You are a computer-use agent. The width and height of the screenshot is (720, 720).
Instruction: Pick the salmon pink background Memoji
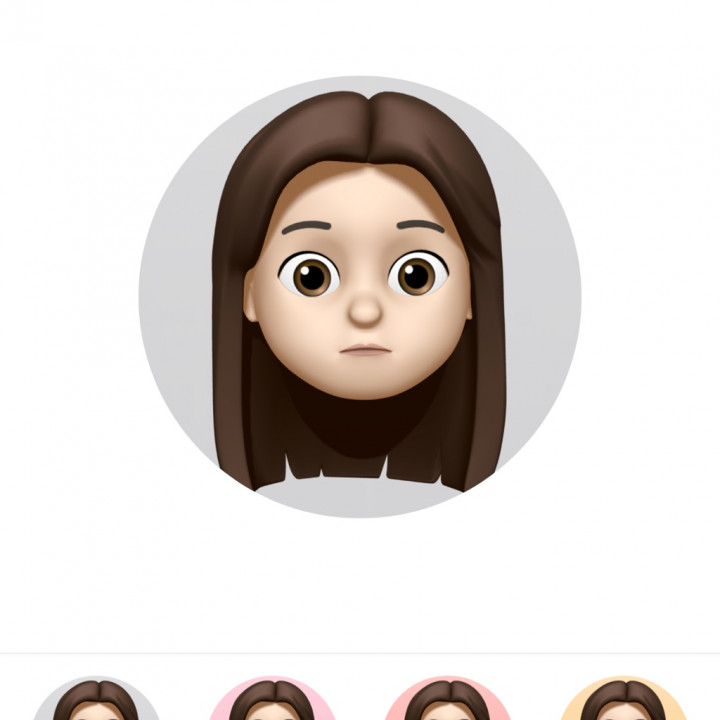coord(448,703)
